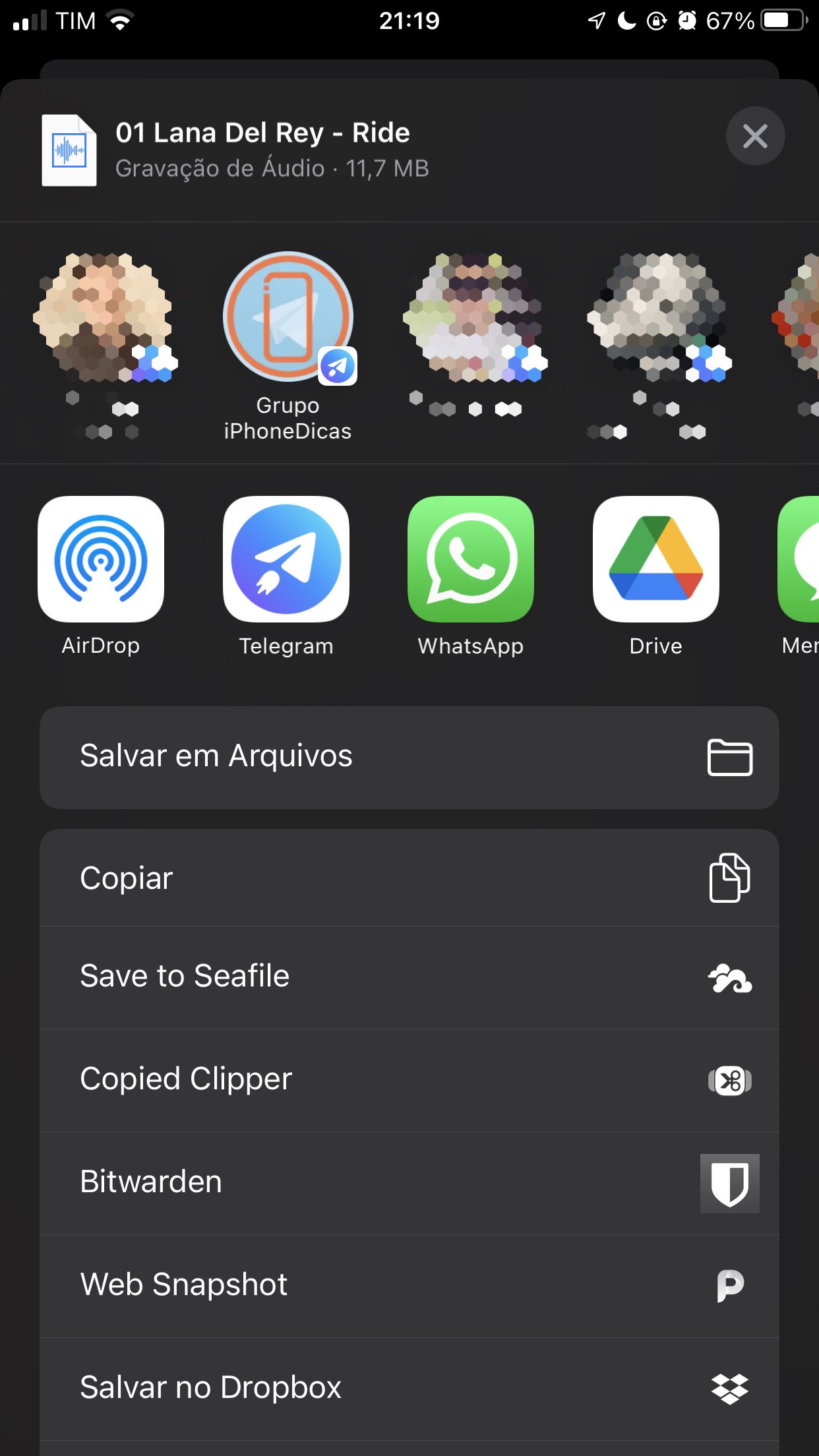Tap Save to Seafile
The width and height of the screenshot is (819, 1456).
point(409,977)
